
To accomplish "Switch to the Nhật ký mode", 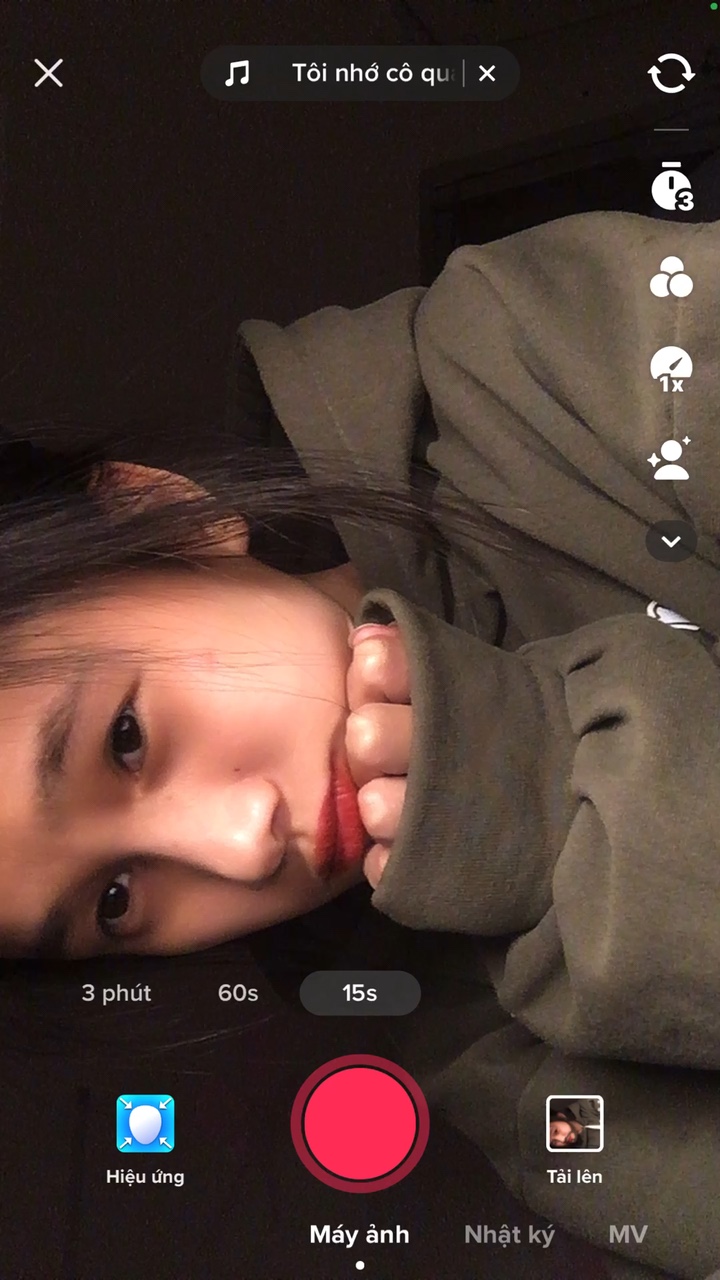I will pyautogui.click(x=509, y=1235).
